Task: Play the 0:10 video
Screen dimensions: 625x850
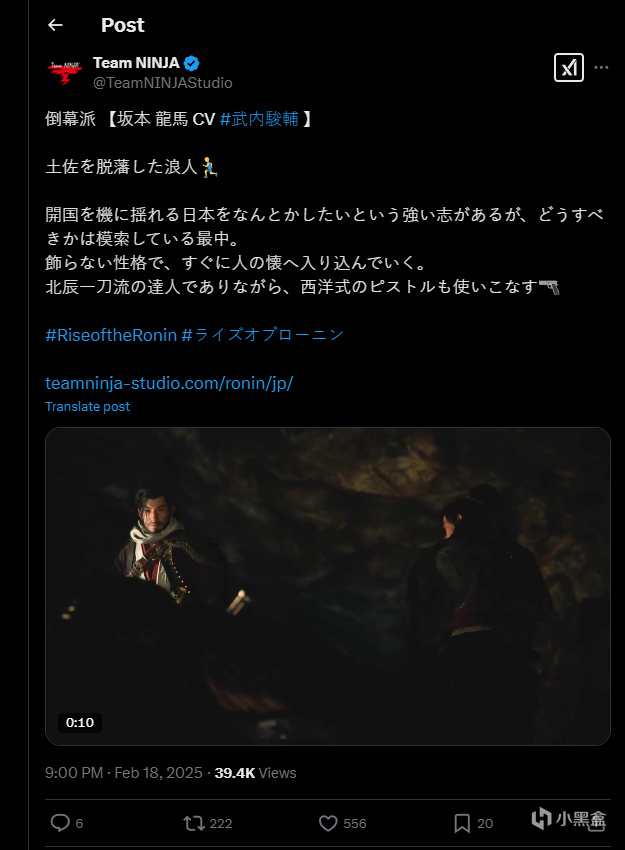Action: 327,586
